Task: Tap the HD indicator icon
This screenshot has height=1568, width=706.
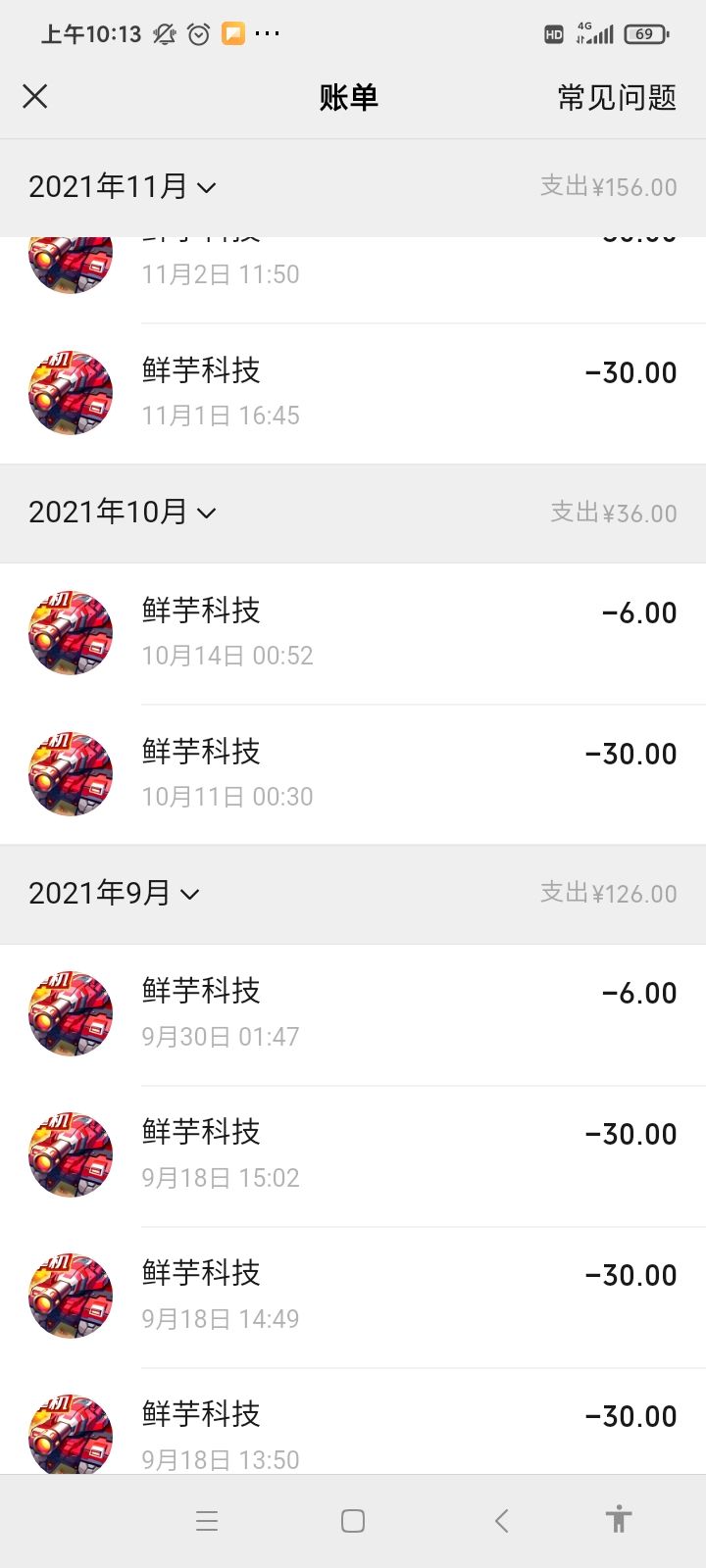Action: (x=552, y=33)
